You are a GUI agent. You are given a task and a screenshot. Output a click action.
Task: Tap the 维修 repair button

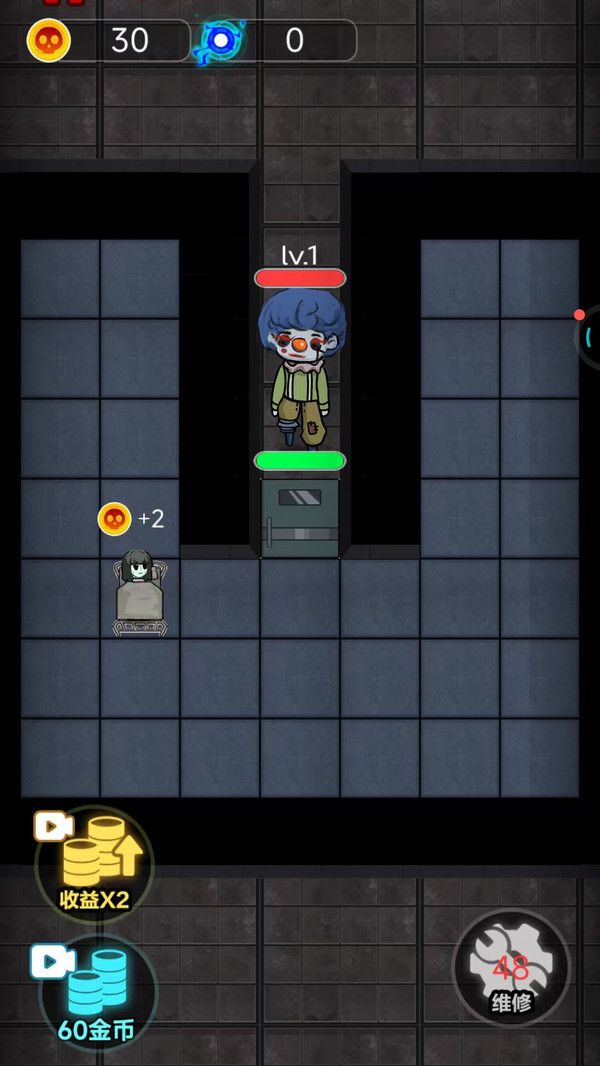point(511,968)
